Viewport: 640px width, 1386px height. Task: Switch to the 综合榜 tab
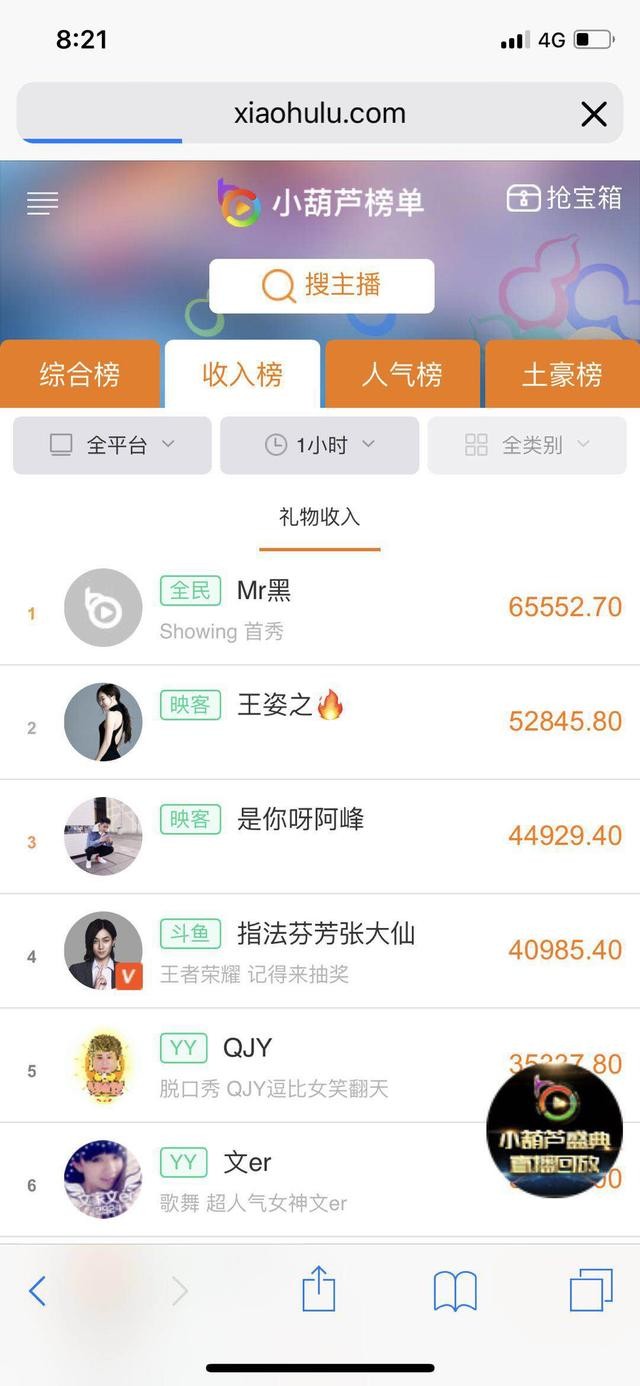coord(80,375)
